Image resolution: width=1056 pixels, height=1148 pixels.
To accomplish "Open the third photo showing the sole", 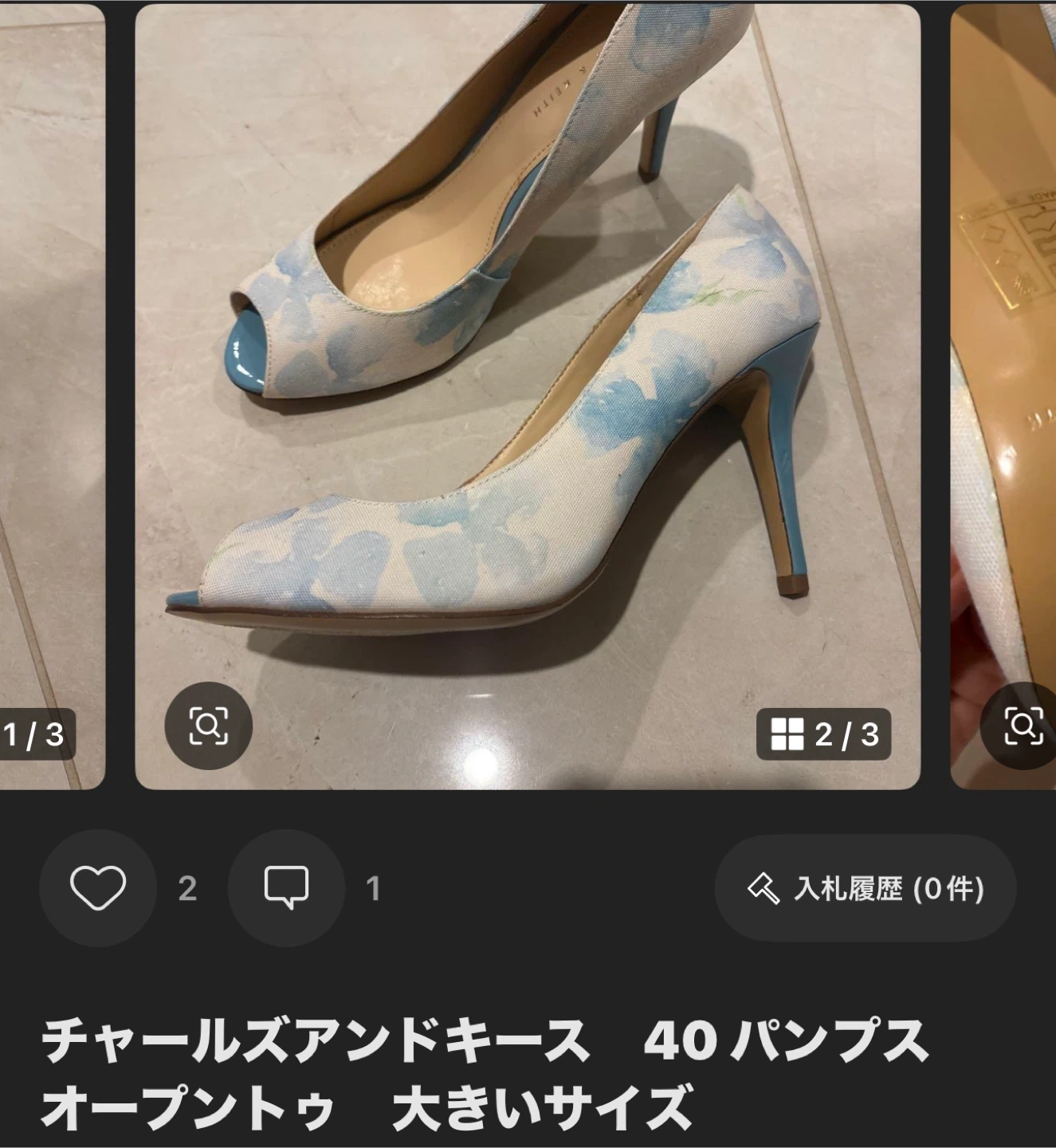I will click(1004, 359).
